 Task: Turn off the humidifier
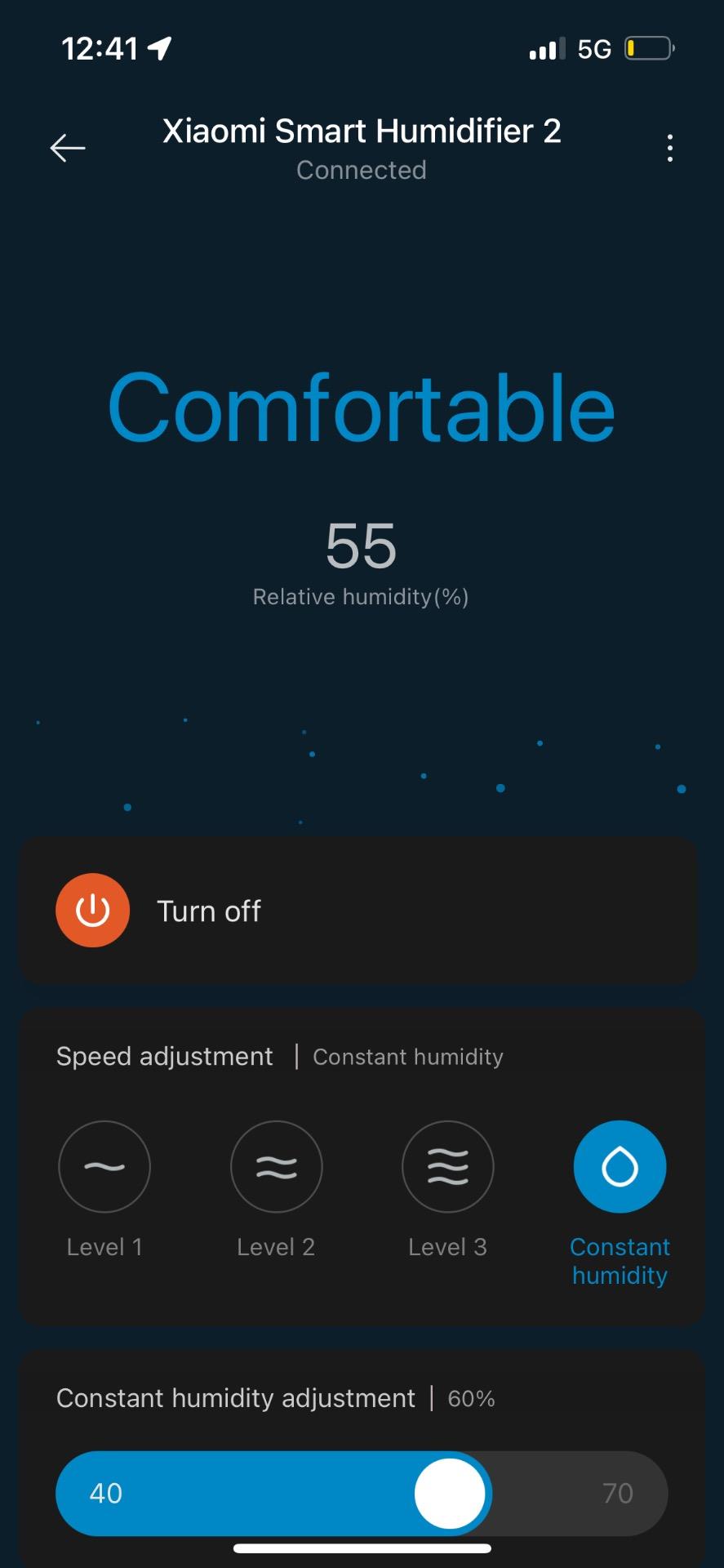(x=92, y=910)
